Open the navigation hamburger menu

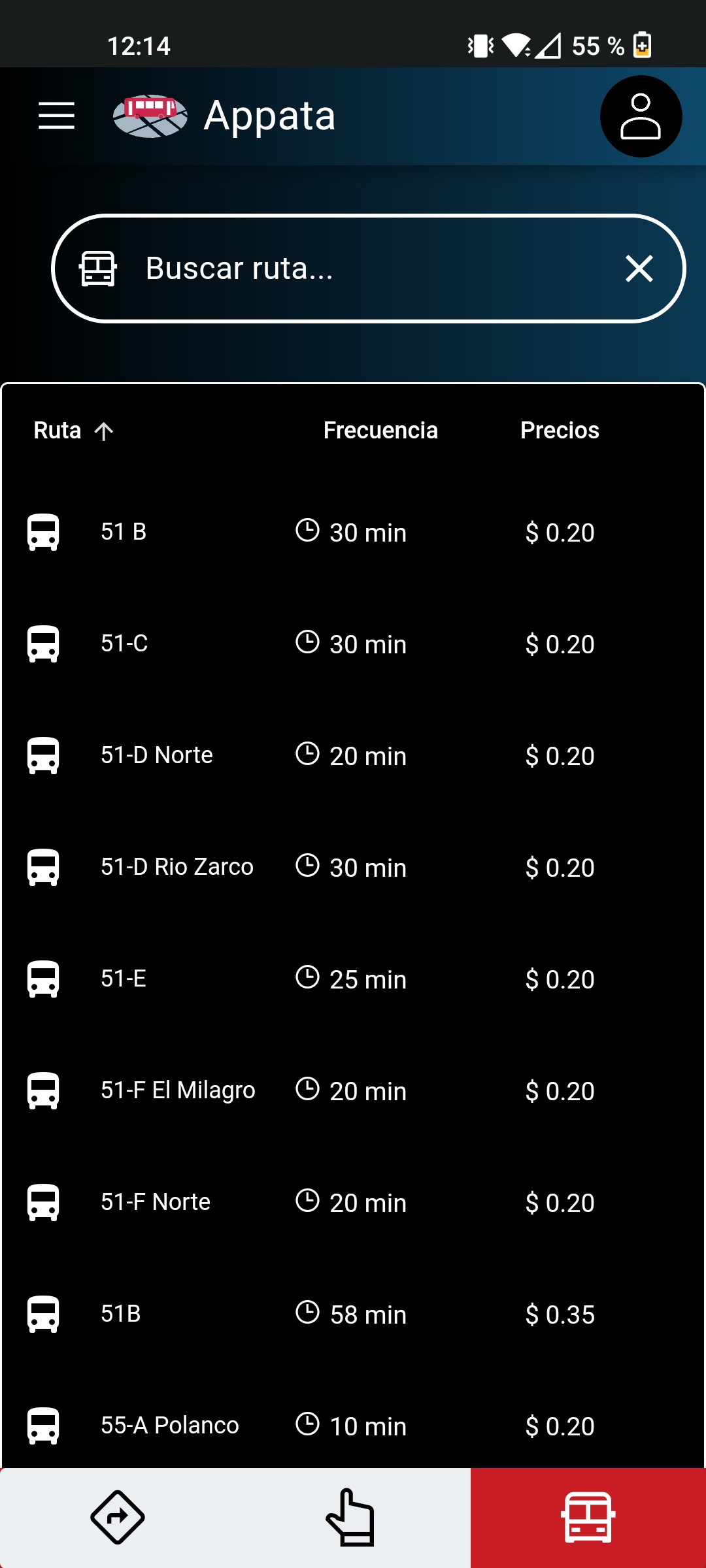pyautogui.click(x=56, y=116)
